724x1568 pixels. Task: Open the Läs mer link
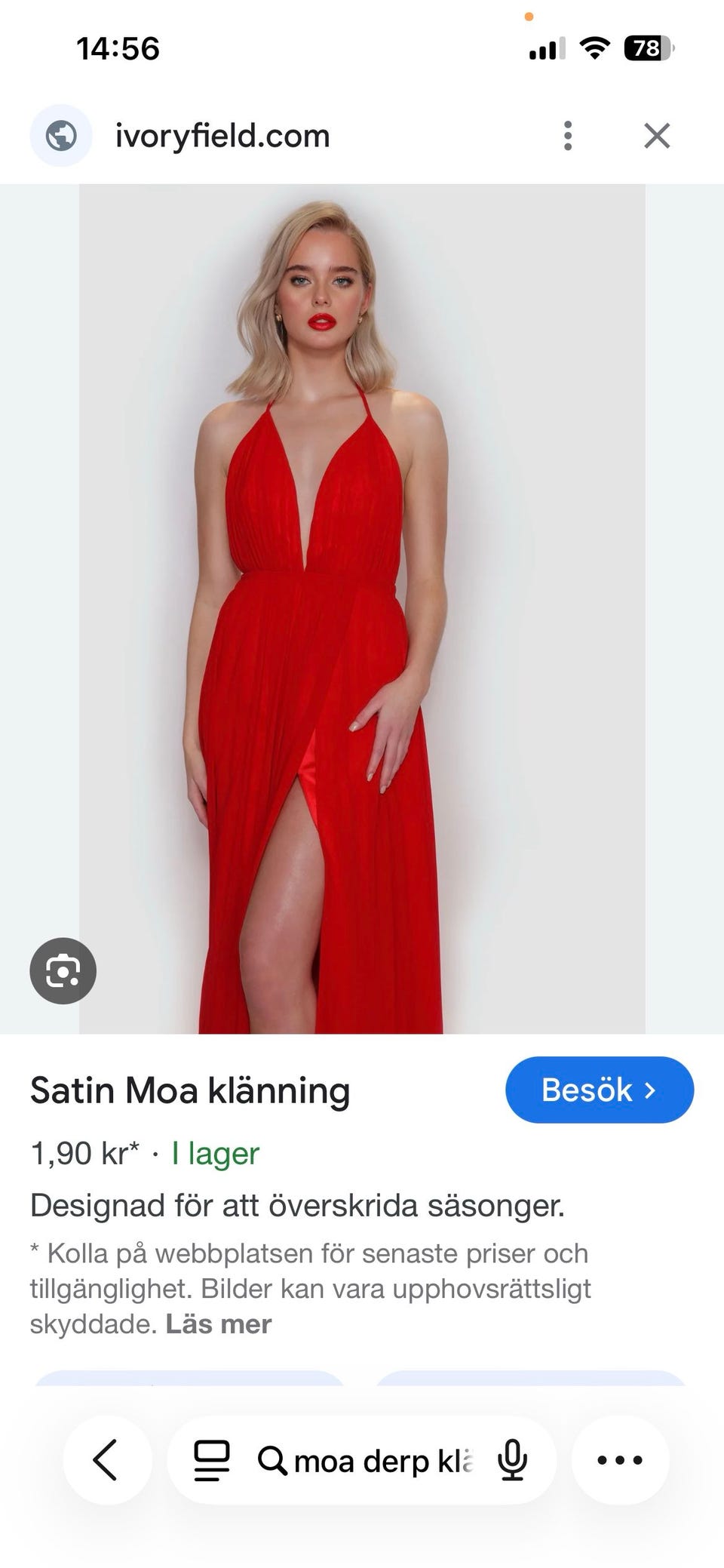click(x=219, y=1323)
